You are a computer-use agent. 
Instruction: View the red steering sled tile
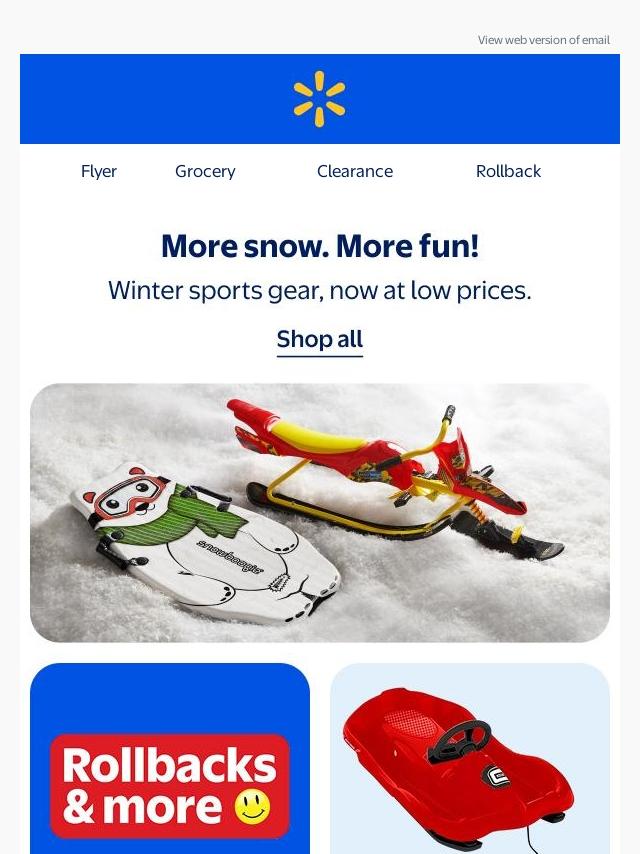(x=470, y=760)
